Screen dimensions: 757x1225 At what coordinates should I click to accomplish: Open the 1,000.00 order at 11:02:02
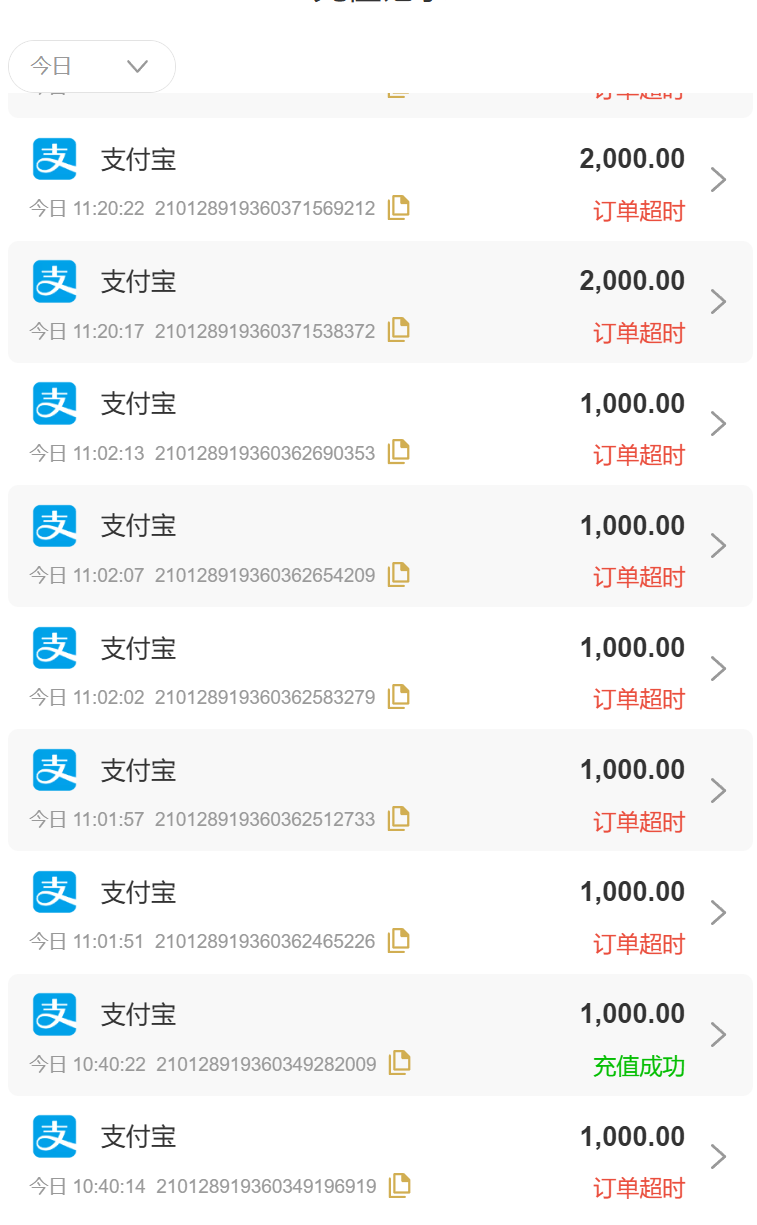click(x=718, y=668)
